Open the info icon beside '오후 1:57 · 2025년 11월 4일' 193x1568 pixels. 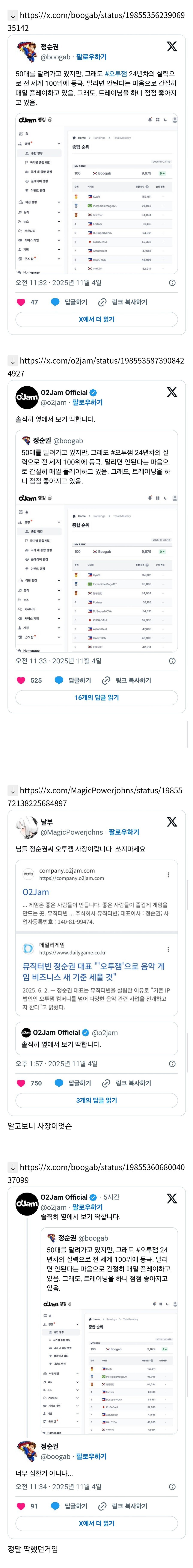172,1063
